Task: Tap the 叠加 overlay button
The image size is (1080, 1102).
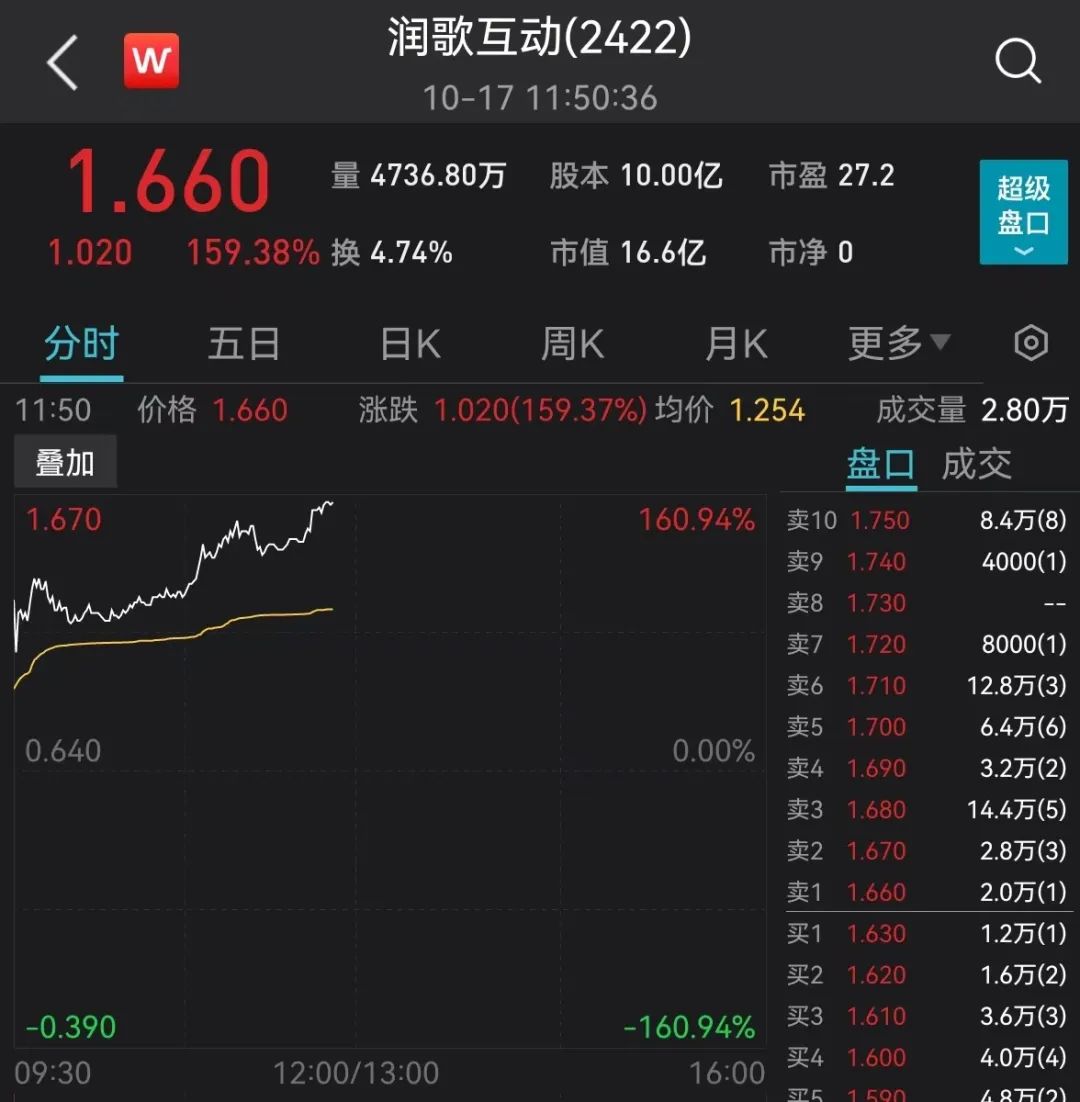Action: tap(65, 463)
